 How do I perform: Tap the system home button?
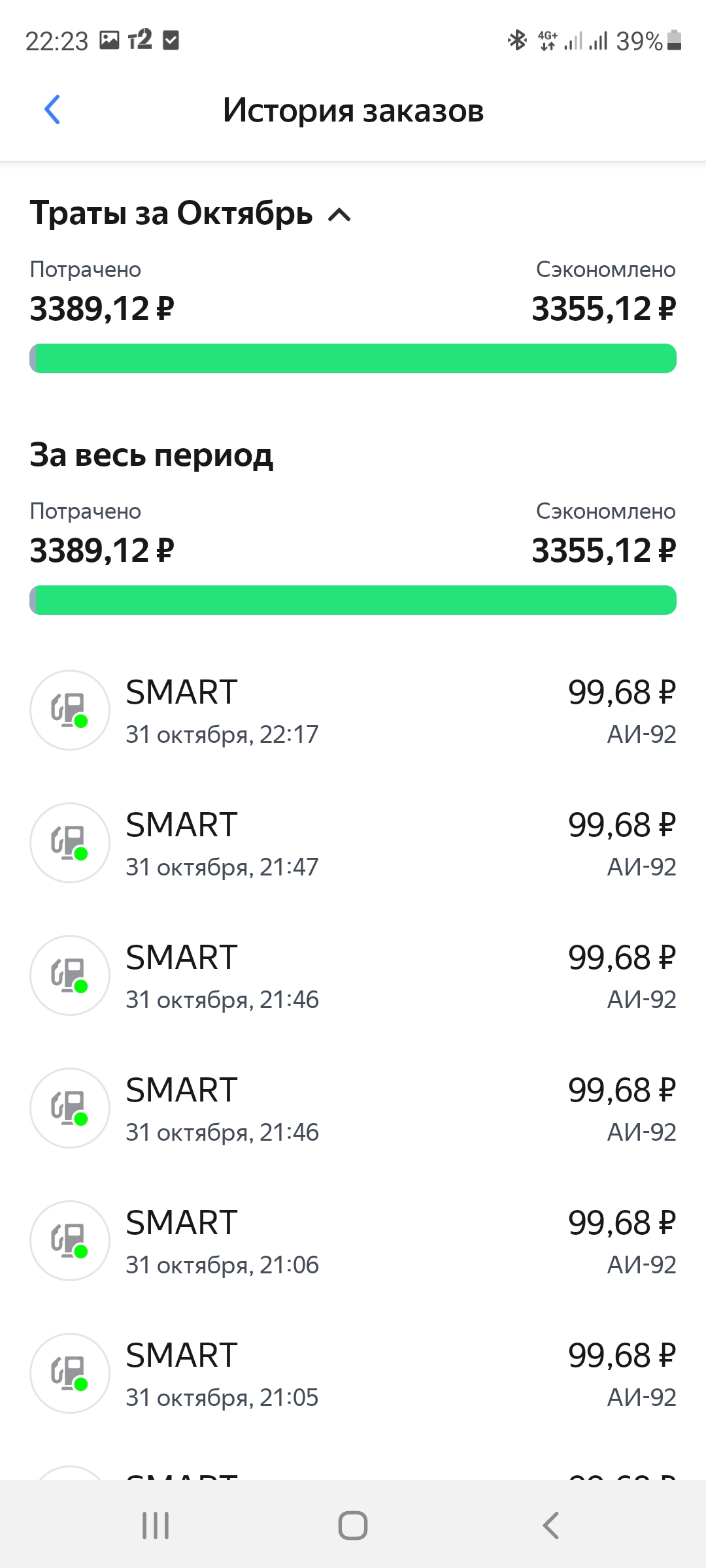tap(353, 1526)
